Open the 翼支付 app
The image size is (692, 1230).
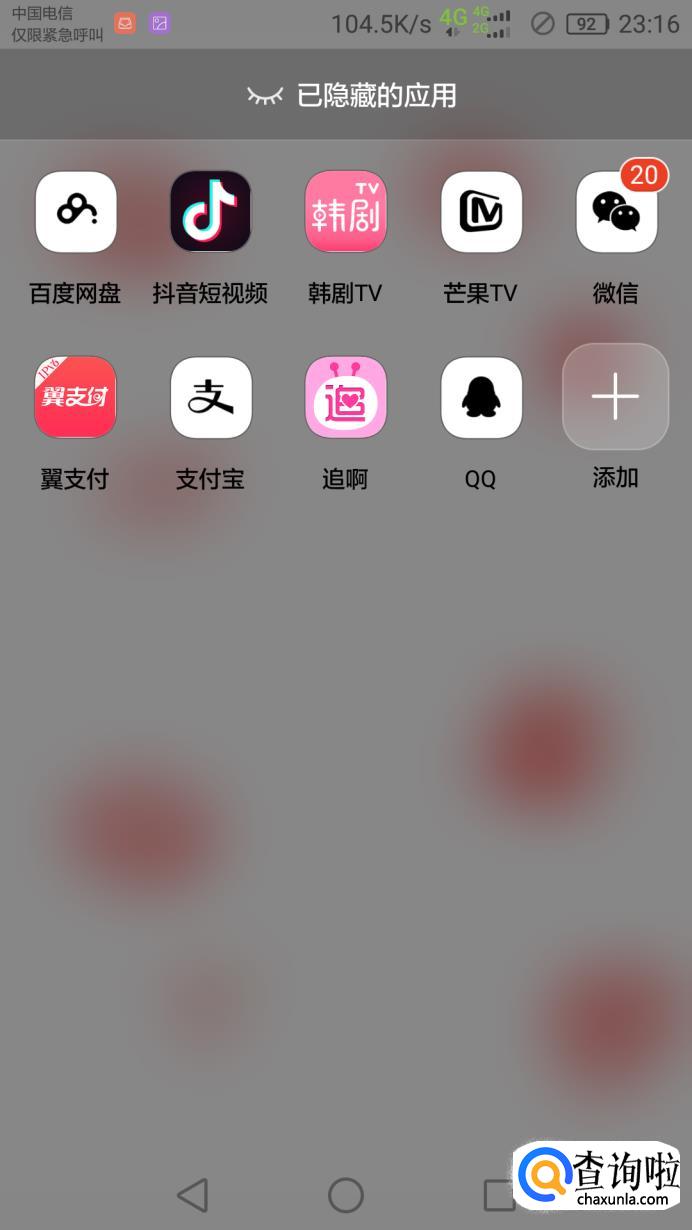click(x=76, y=398)
